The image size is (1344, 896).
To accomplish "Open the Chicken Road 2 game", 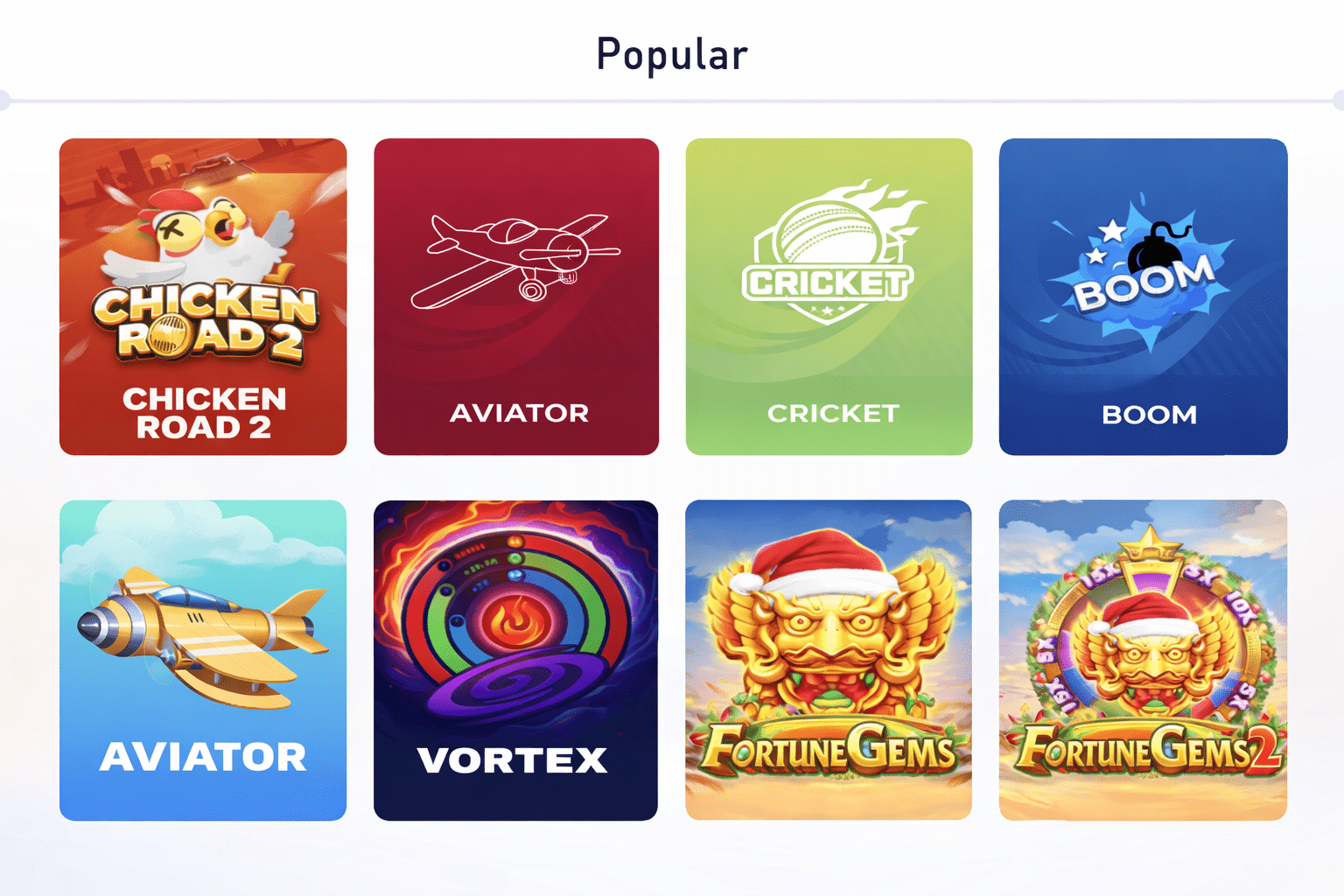I will tap(203, 297).
